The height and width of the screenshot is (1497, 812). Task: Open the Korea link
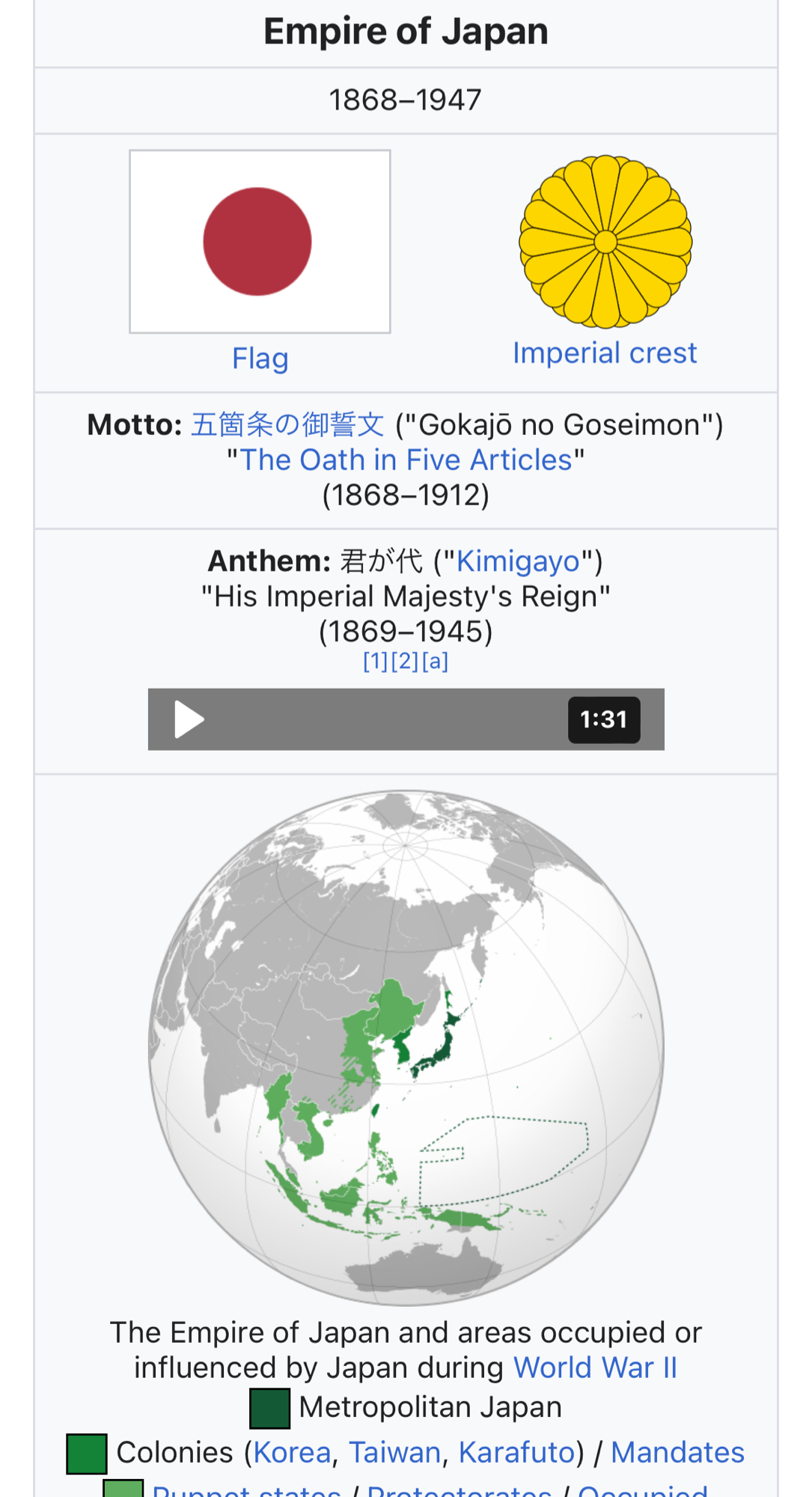(x=292, y=1453)
